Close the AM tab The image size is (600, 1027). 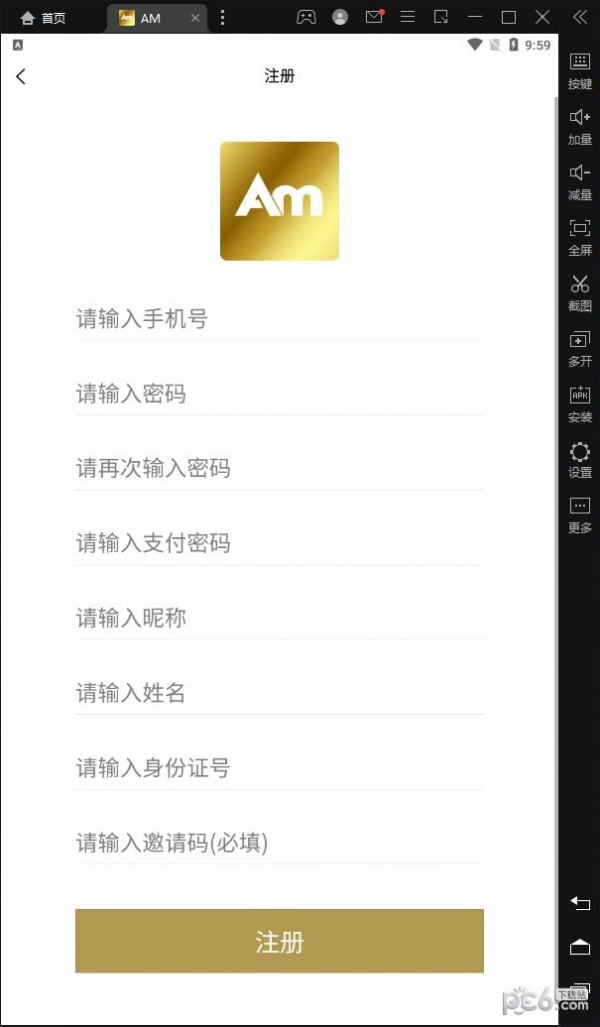click(x=194, y=18)
